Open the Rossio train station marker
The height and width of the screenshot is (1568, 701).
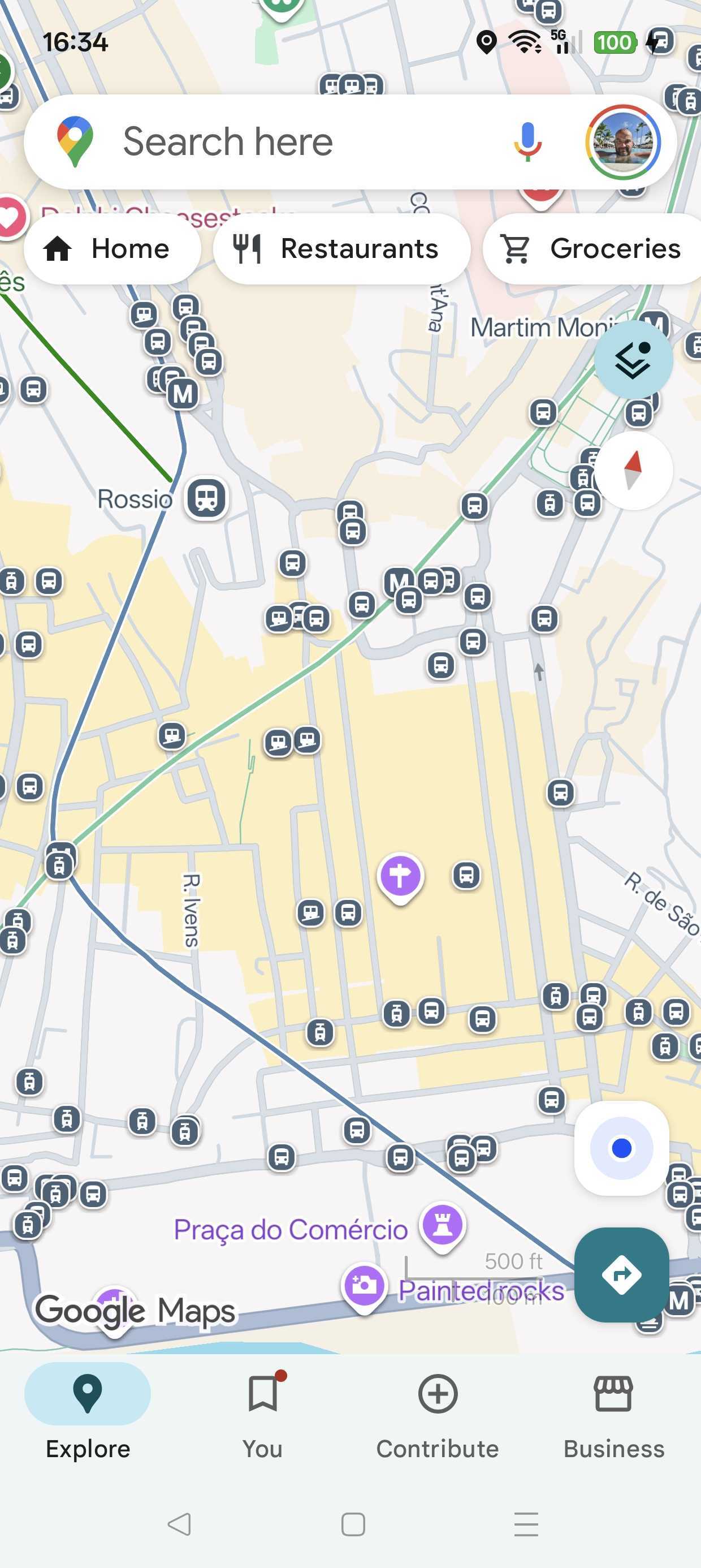click(x=206, y=498)
